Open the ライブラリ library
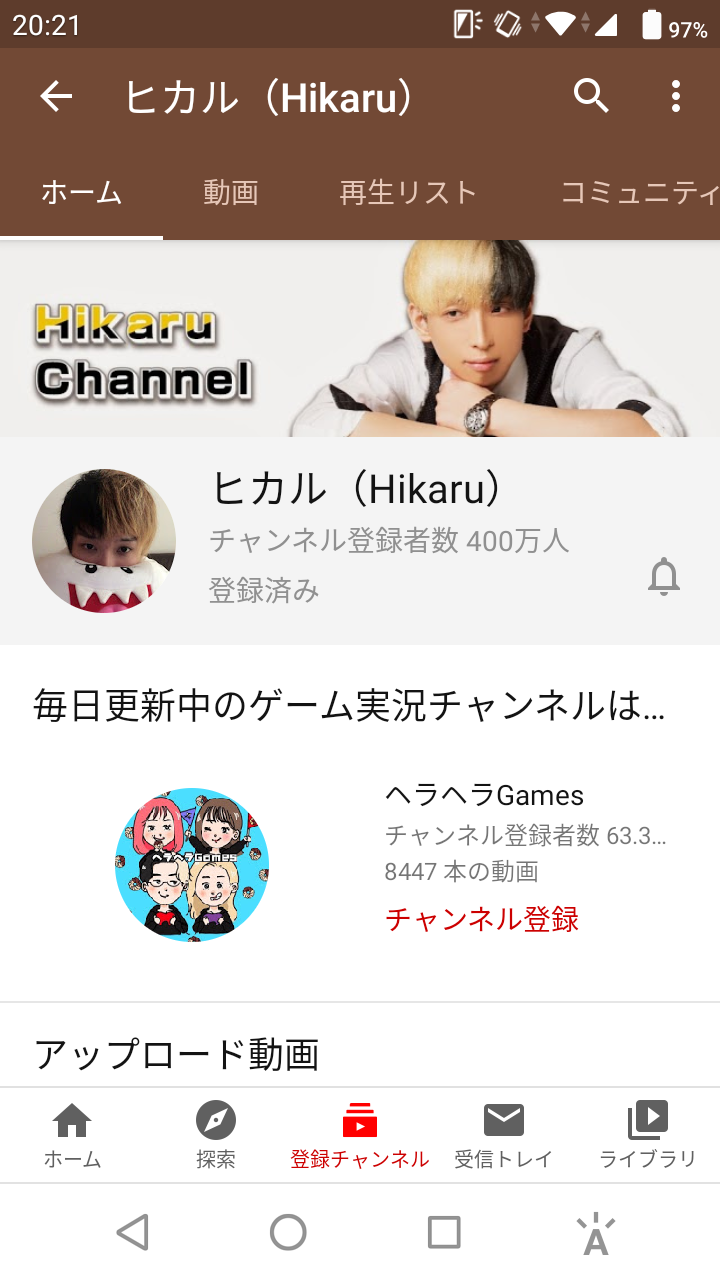 coord(648,1136)
